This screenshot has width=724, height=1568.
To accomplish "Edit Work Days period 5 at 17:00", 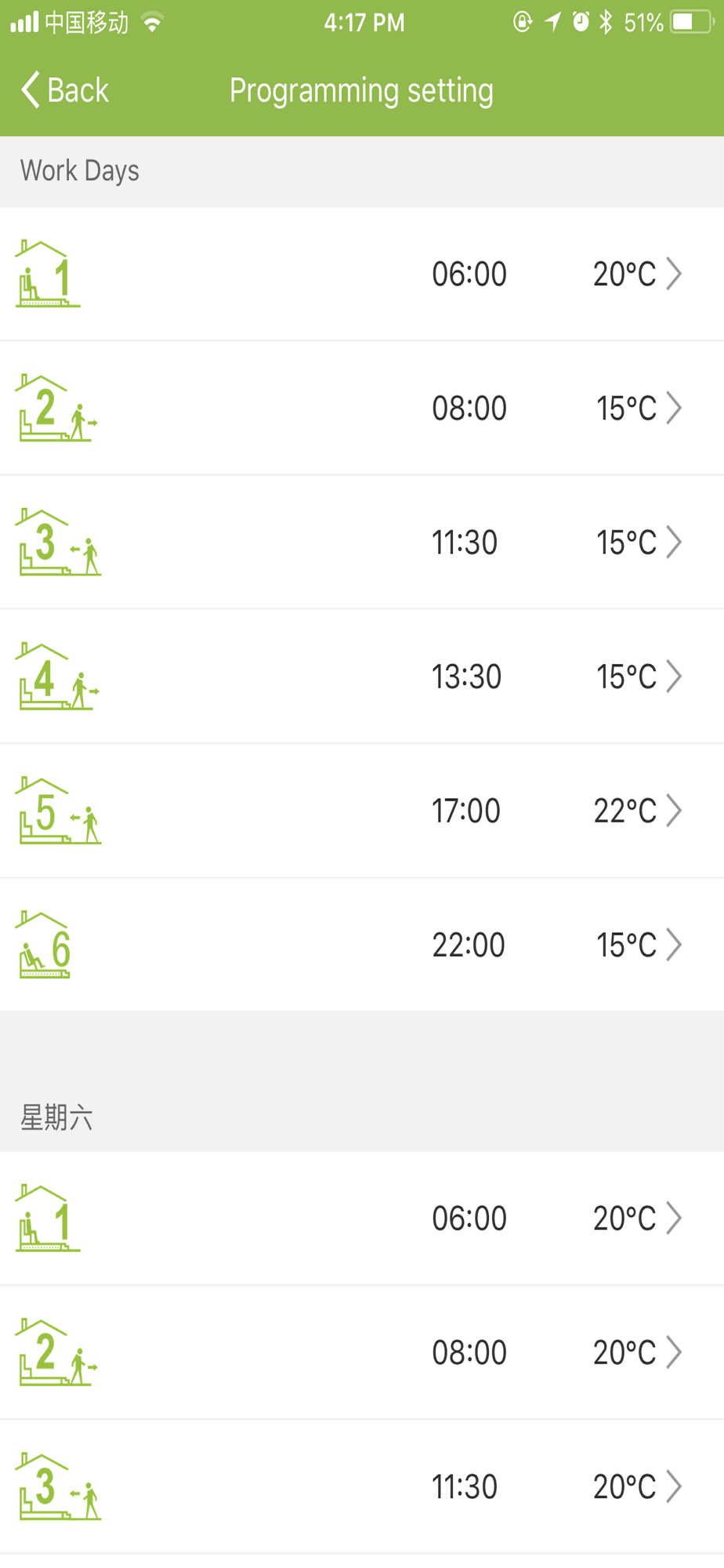I will (362, 810).
